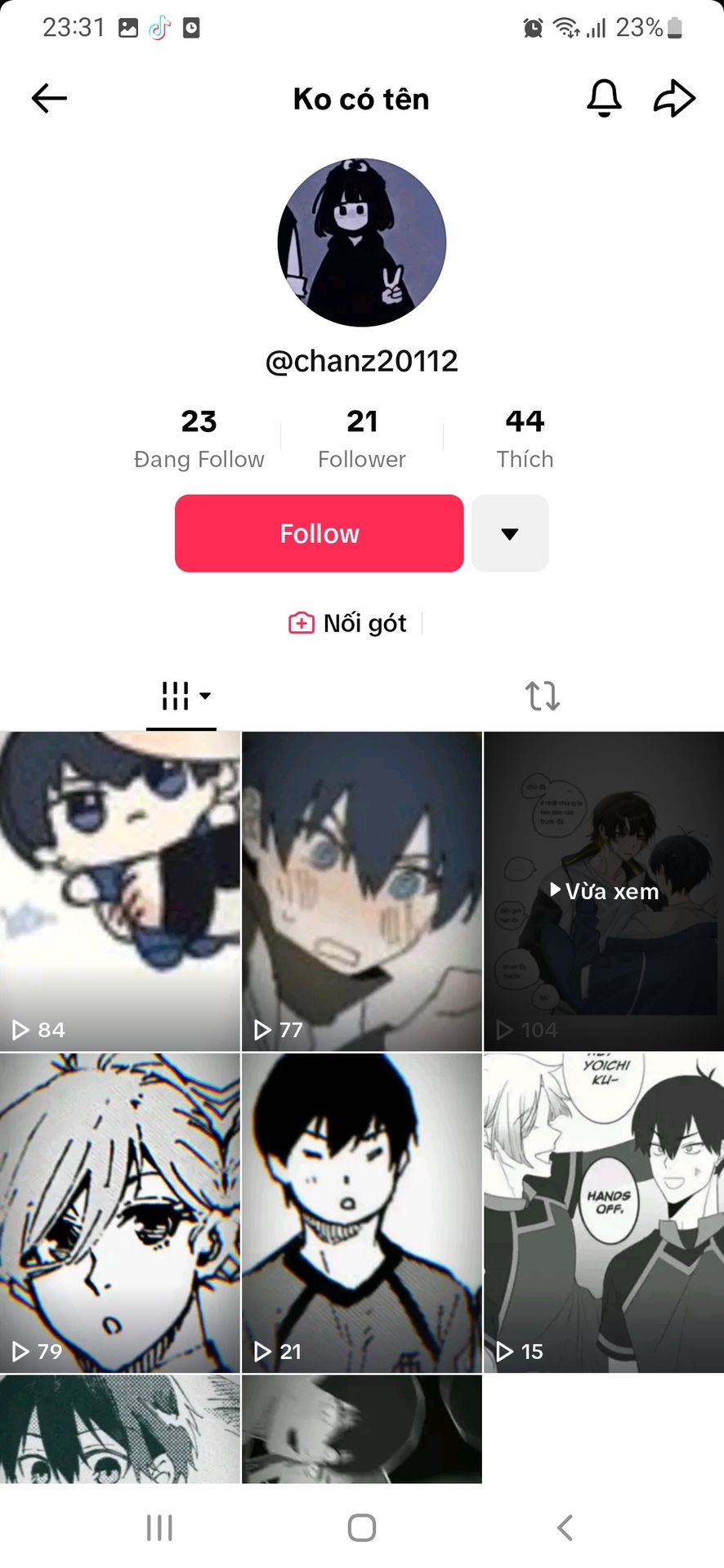View the 23 Đang Follow list

pyautogui.click(x=199, y=439)
